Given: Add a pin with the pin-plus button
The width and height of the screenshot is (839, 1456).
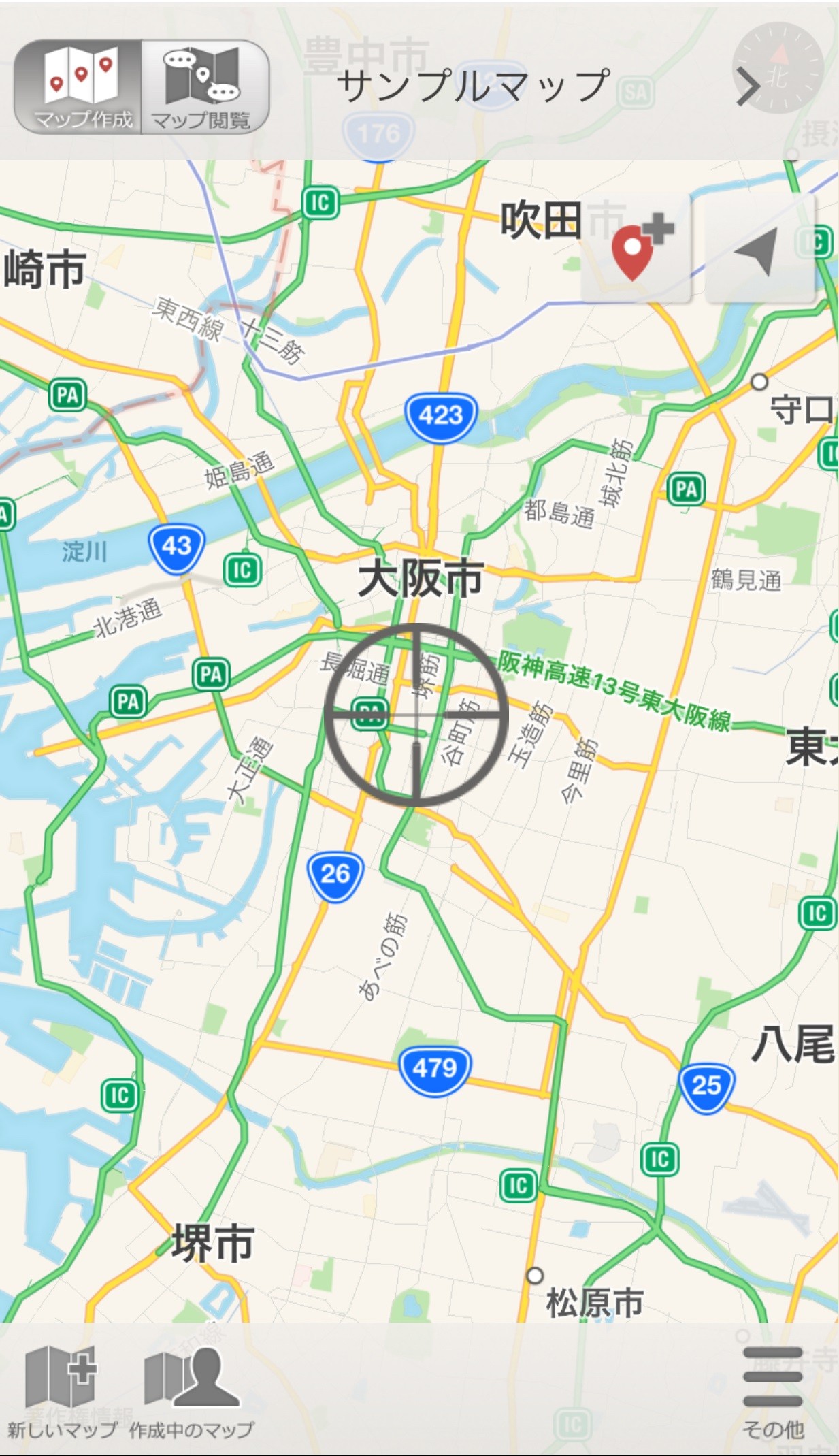Looking at the screenshot, I should pyautogui.click(x=636, y=248).
